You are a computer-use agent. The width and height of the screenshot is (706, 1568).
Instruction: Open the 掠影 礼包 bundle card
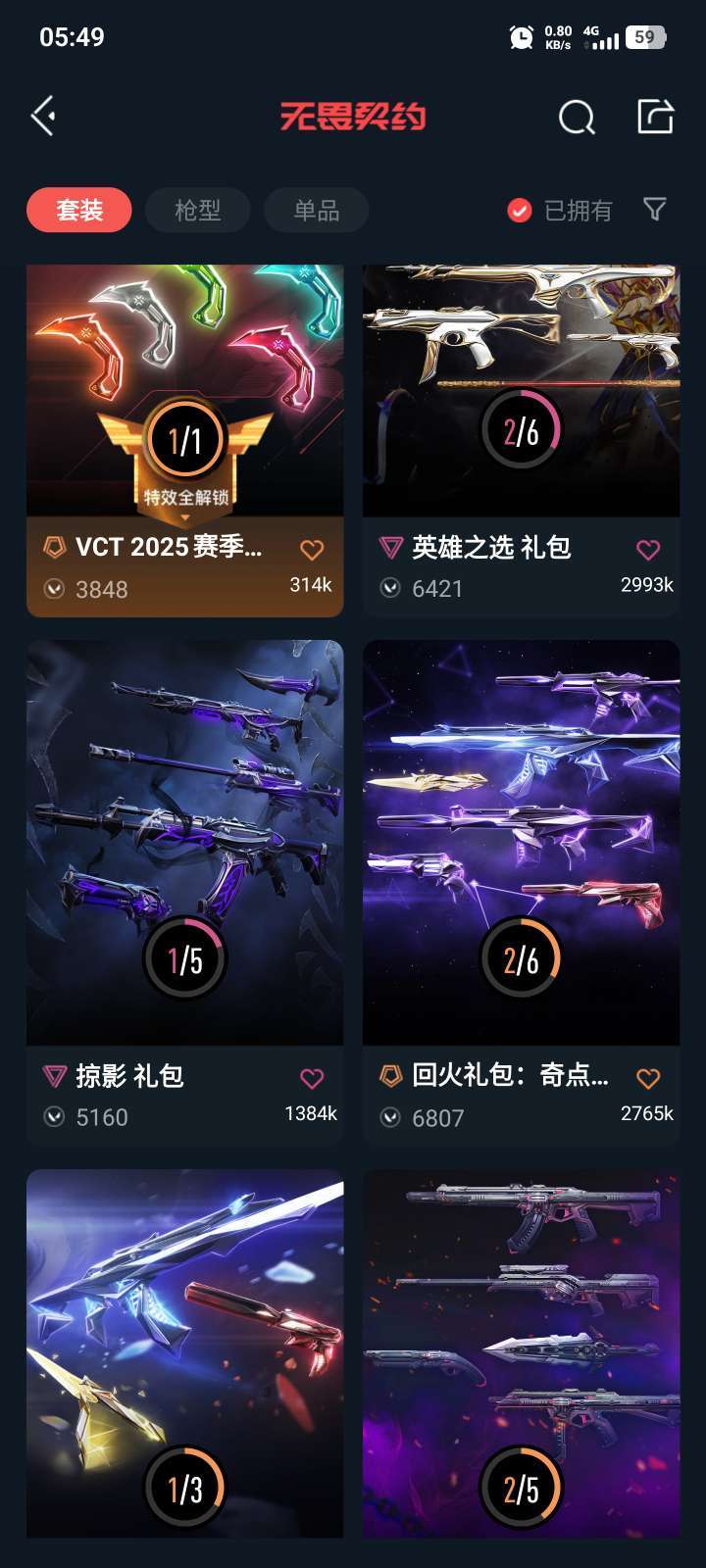click(184, 893)
